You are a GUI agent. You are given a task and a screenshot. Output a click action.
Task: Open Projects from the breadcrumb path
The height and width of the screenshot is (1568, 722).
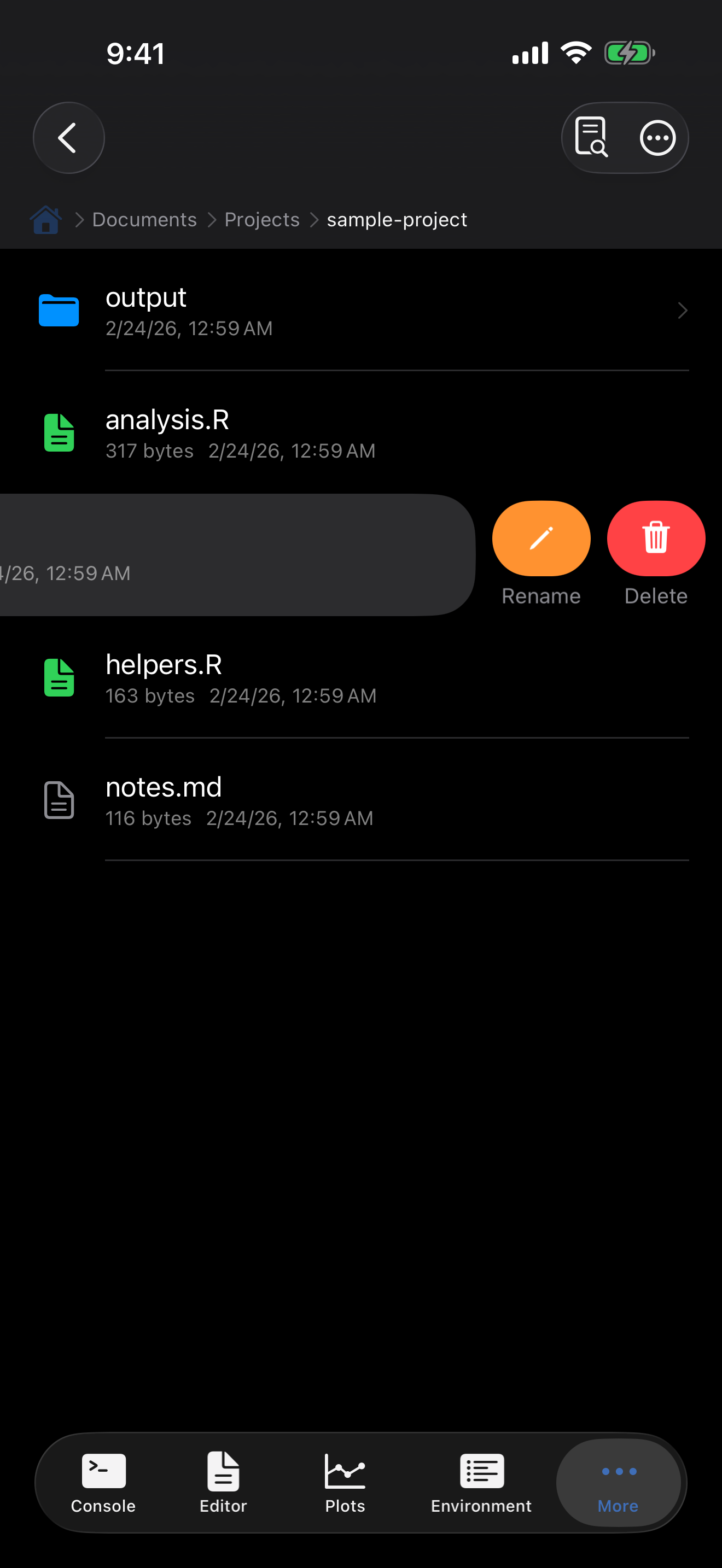(x=262, y=219)
